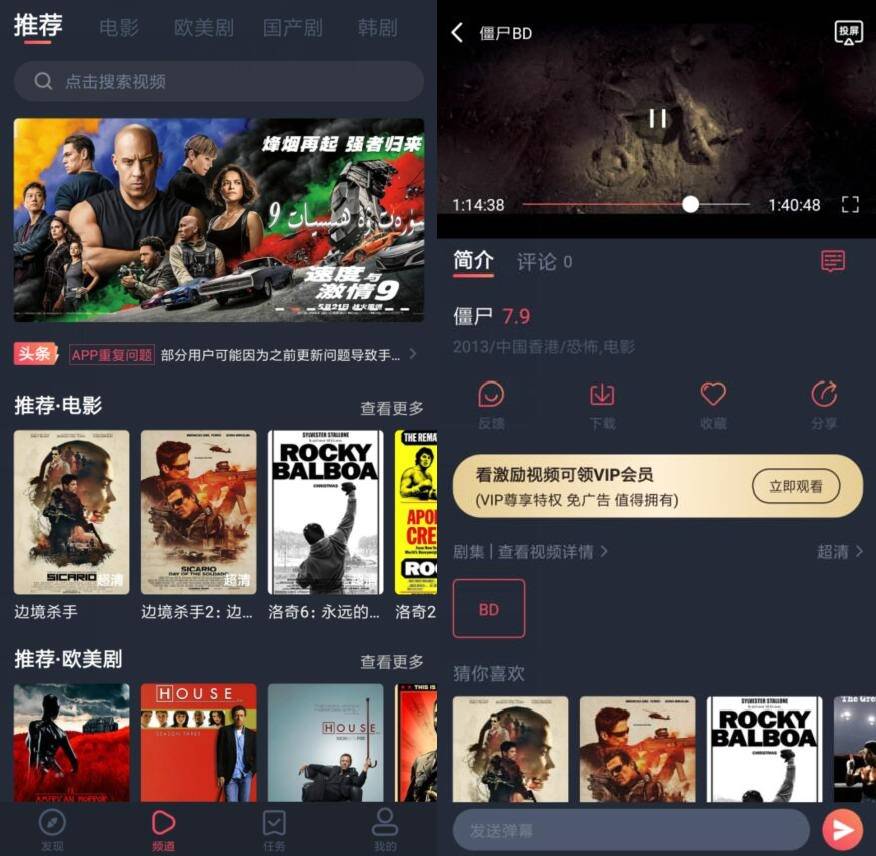Select the BD episode button

(489, 609)
